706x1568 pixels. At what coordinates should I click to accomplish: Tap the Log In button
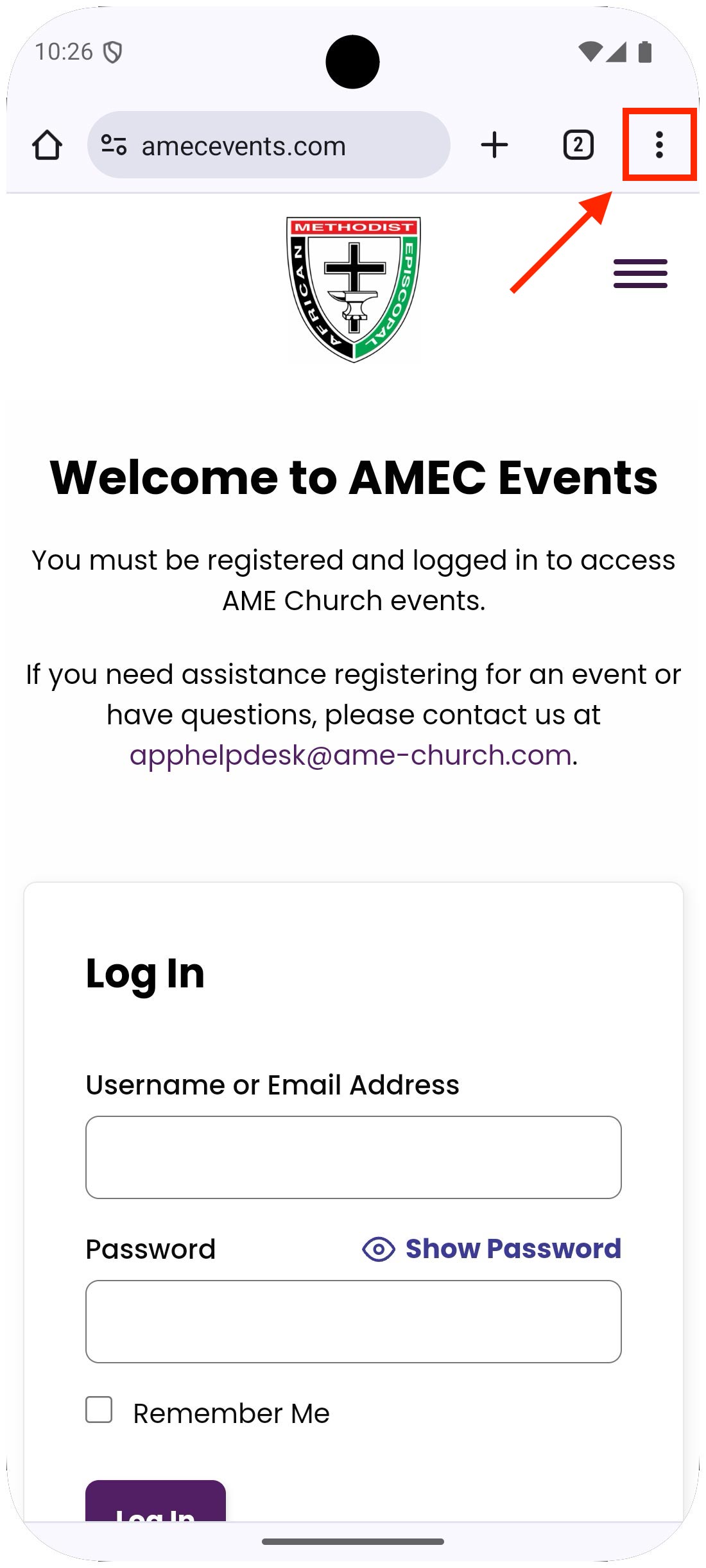(x=155, y=1501)
